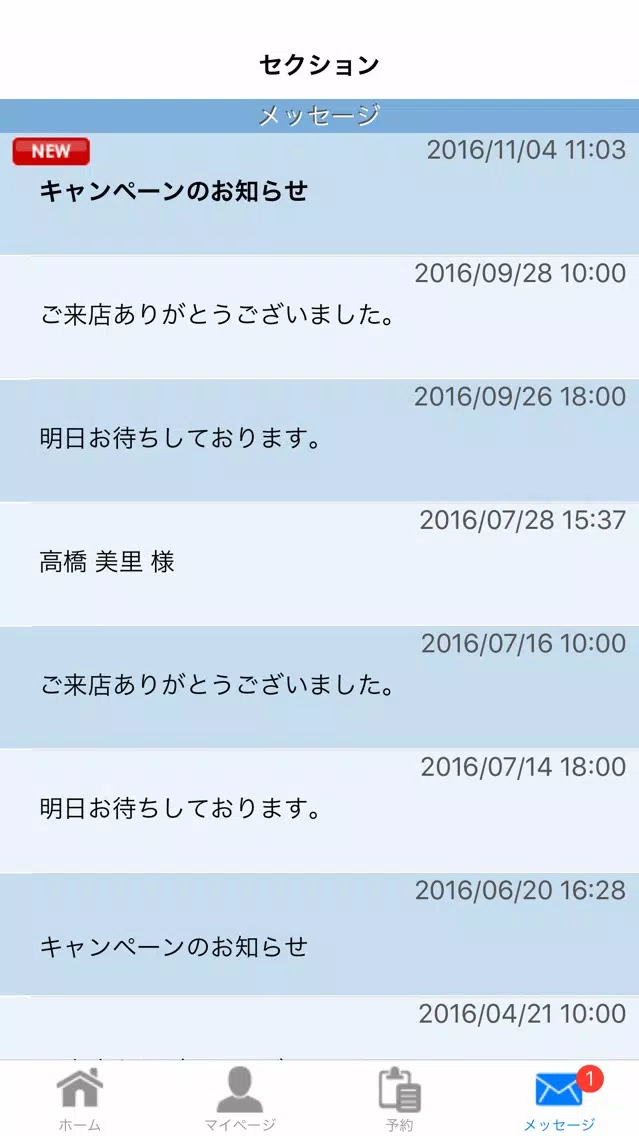639x1136 pixels.
Task: Open 明日お待ちしております message dated 2016/09/26
Action: click(320, 440)
